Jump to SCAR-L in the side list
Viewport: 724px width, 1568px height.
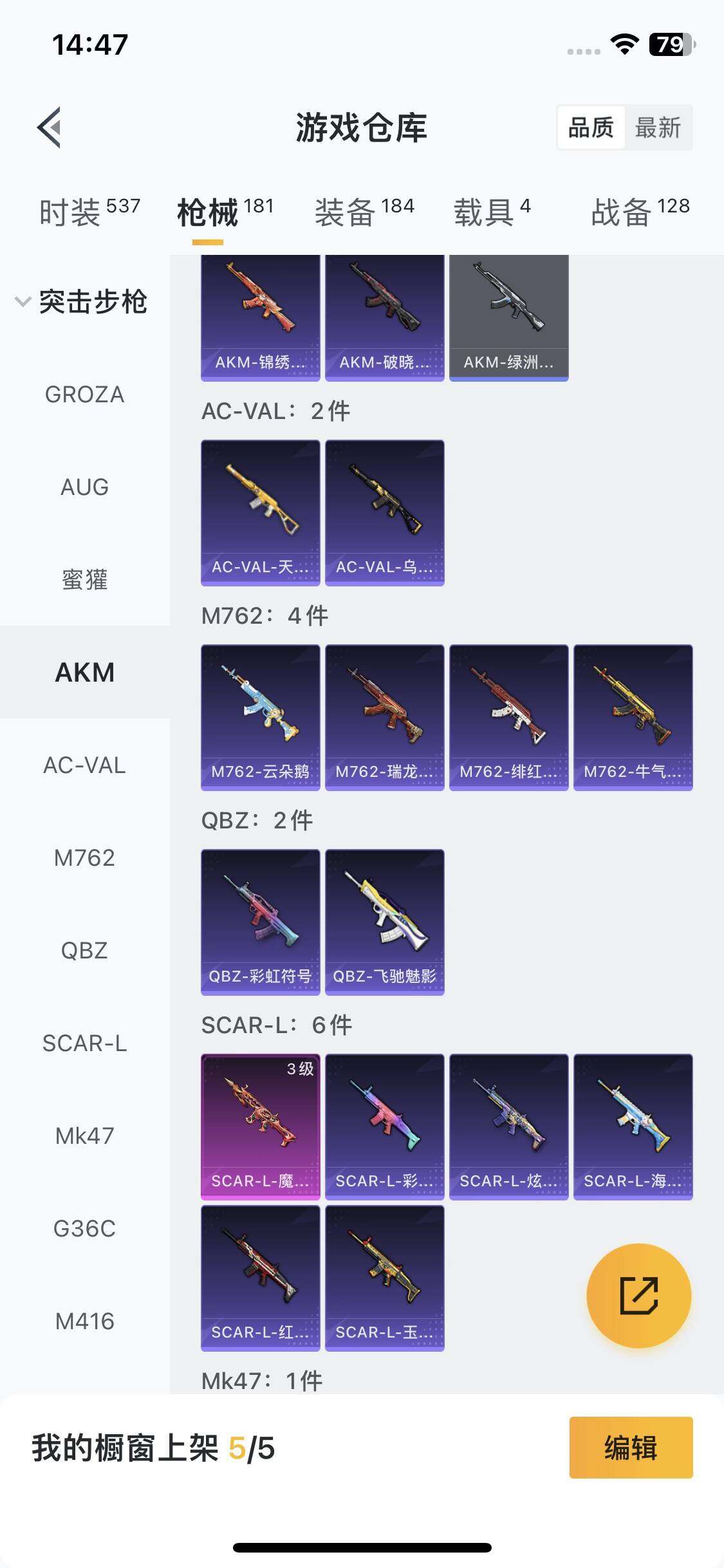click(x=84, y=1043)
